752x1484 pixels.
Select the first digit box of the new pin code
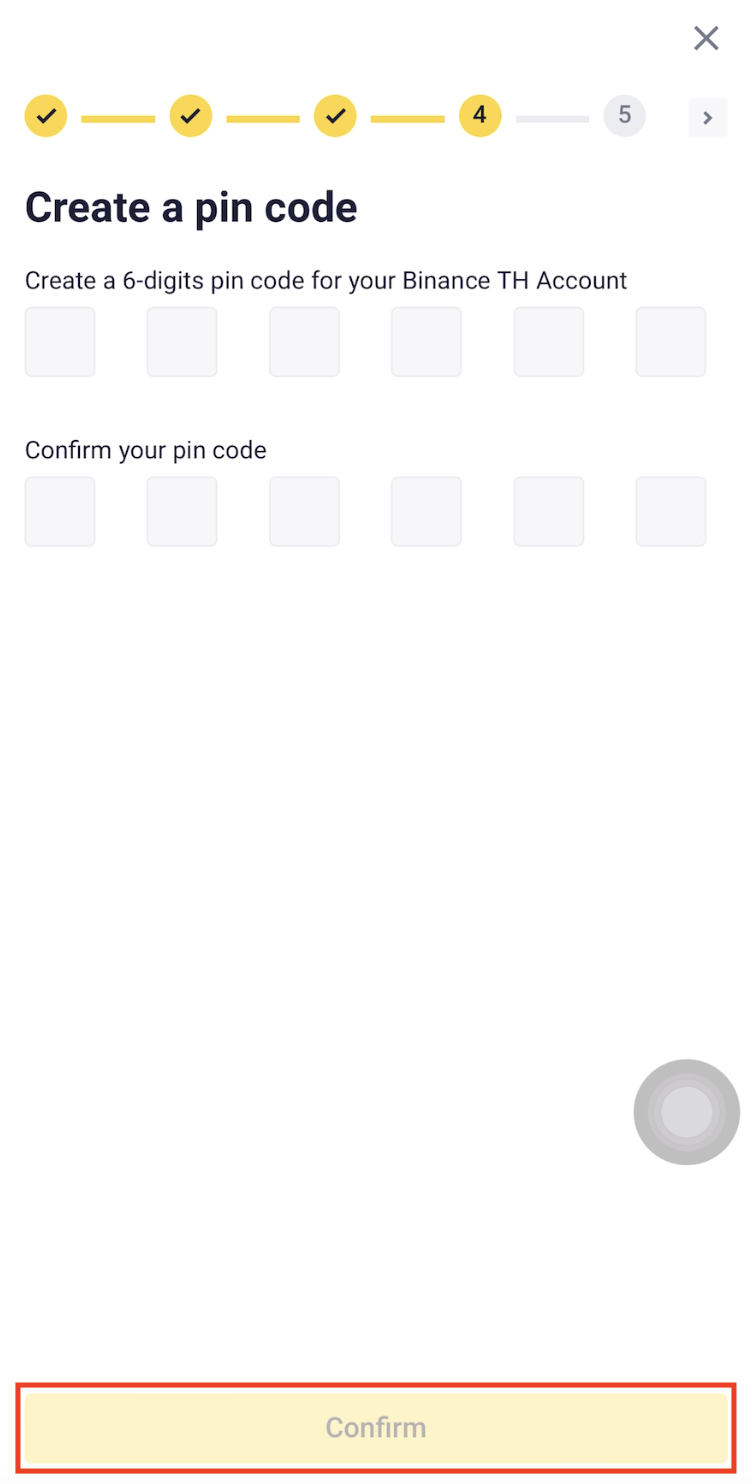pos(60,342)
